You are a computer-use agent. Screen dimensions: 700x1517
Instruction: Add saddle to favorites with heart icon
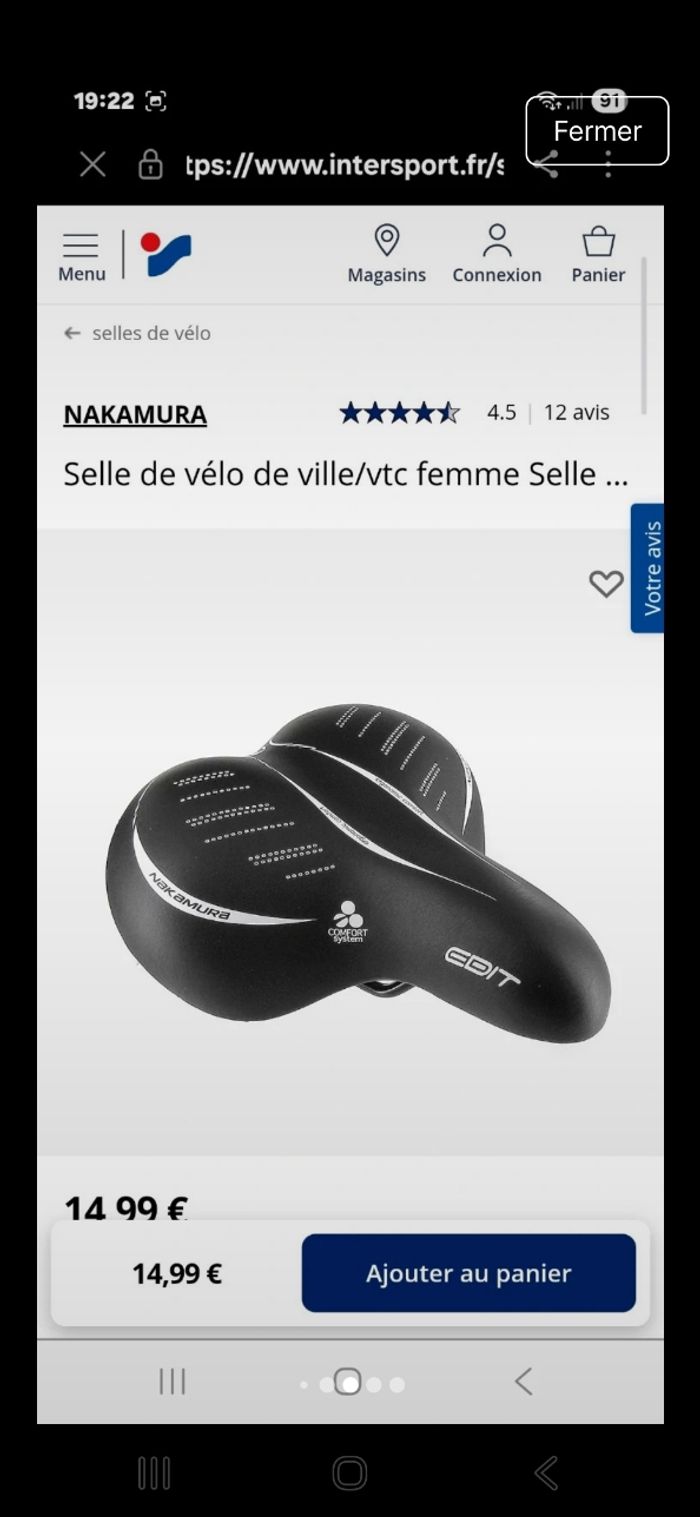[x=605, y=584]
